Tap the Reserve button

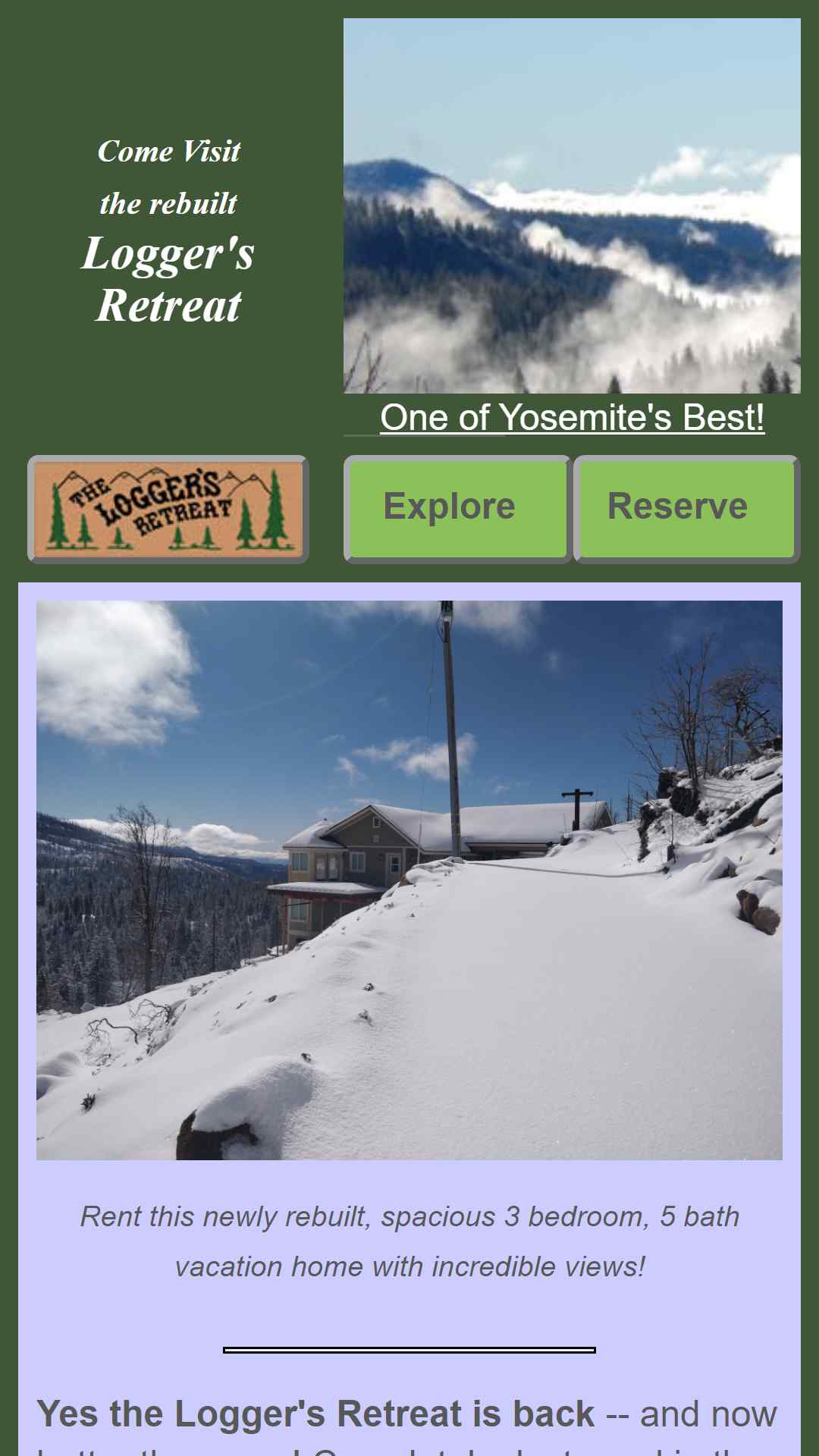tap(687, 509)
